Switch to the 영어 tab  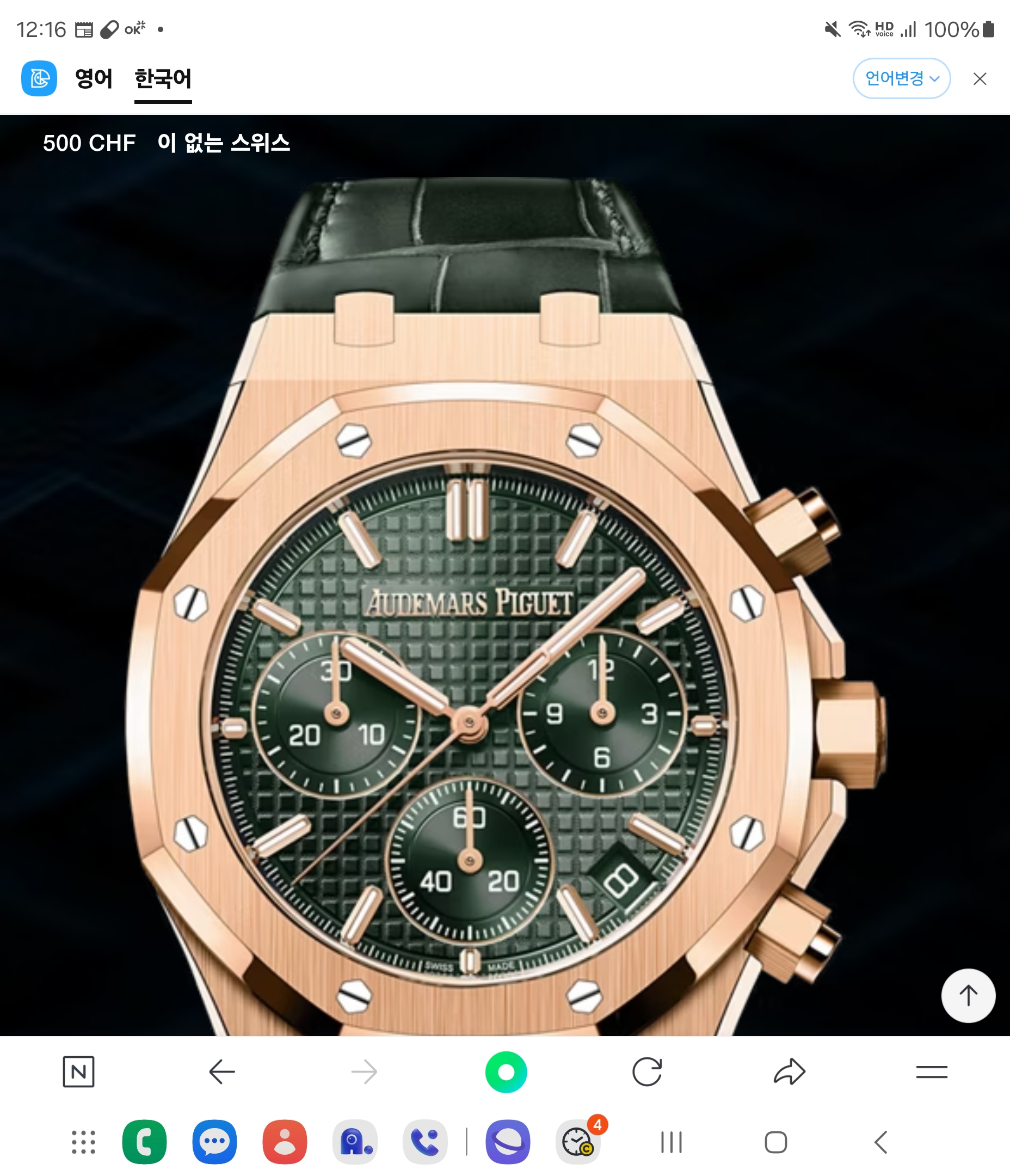pos(94,78)
